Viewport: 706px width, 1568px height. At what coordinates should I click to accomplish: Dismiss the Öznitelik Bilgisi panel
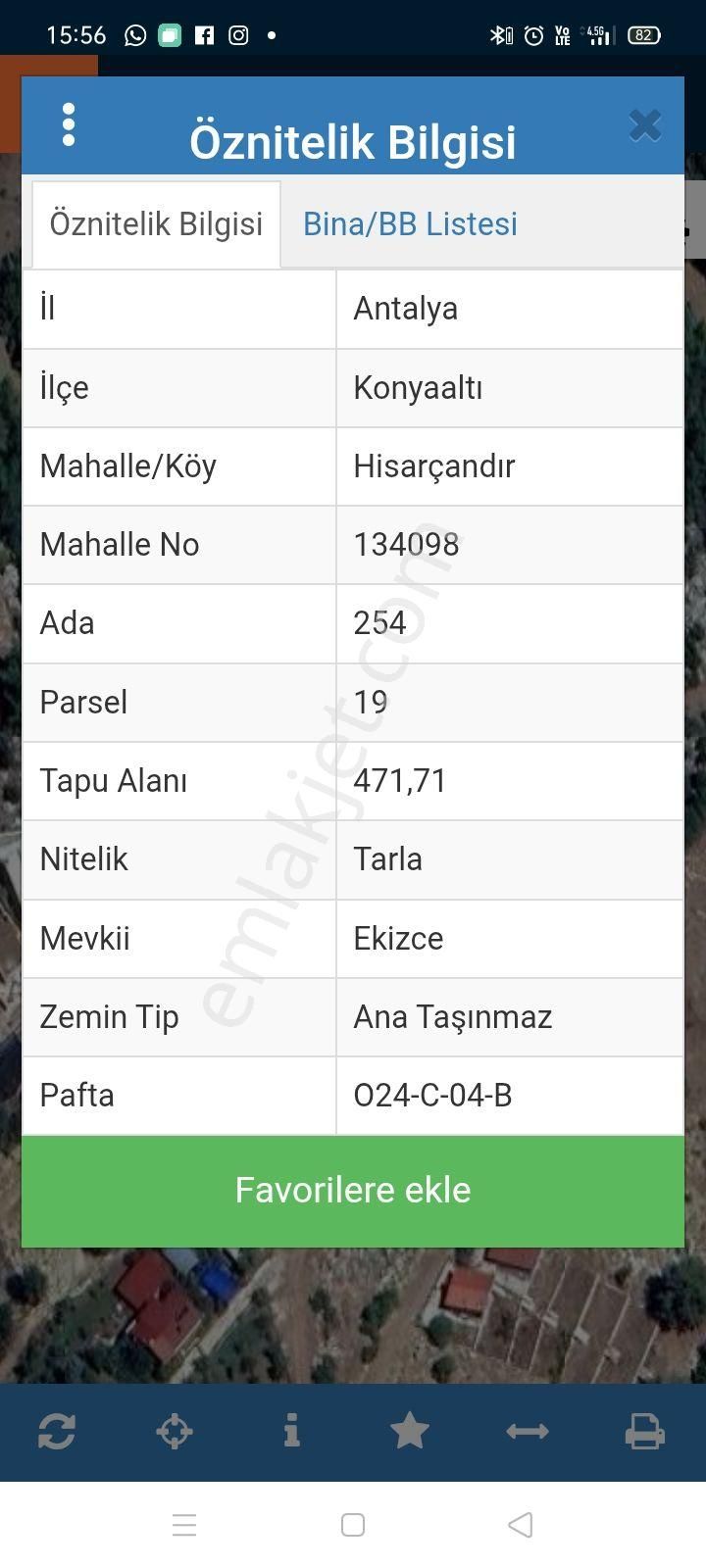point(644,125)
